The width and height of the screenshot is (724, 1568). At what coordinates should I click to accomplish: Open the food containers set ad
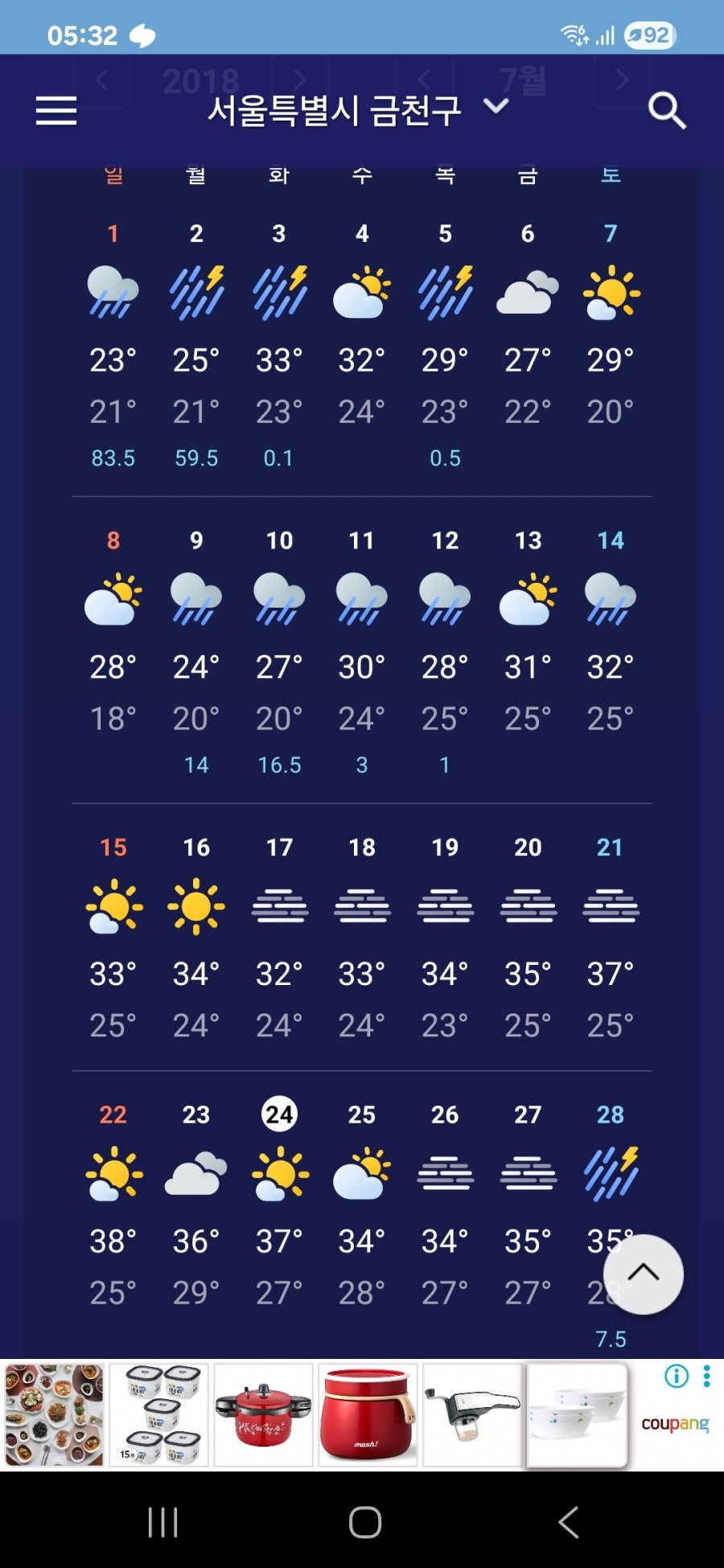[x=159, y=1415]
